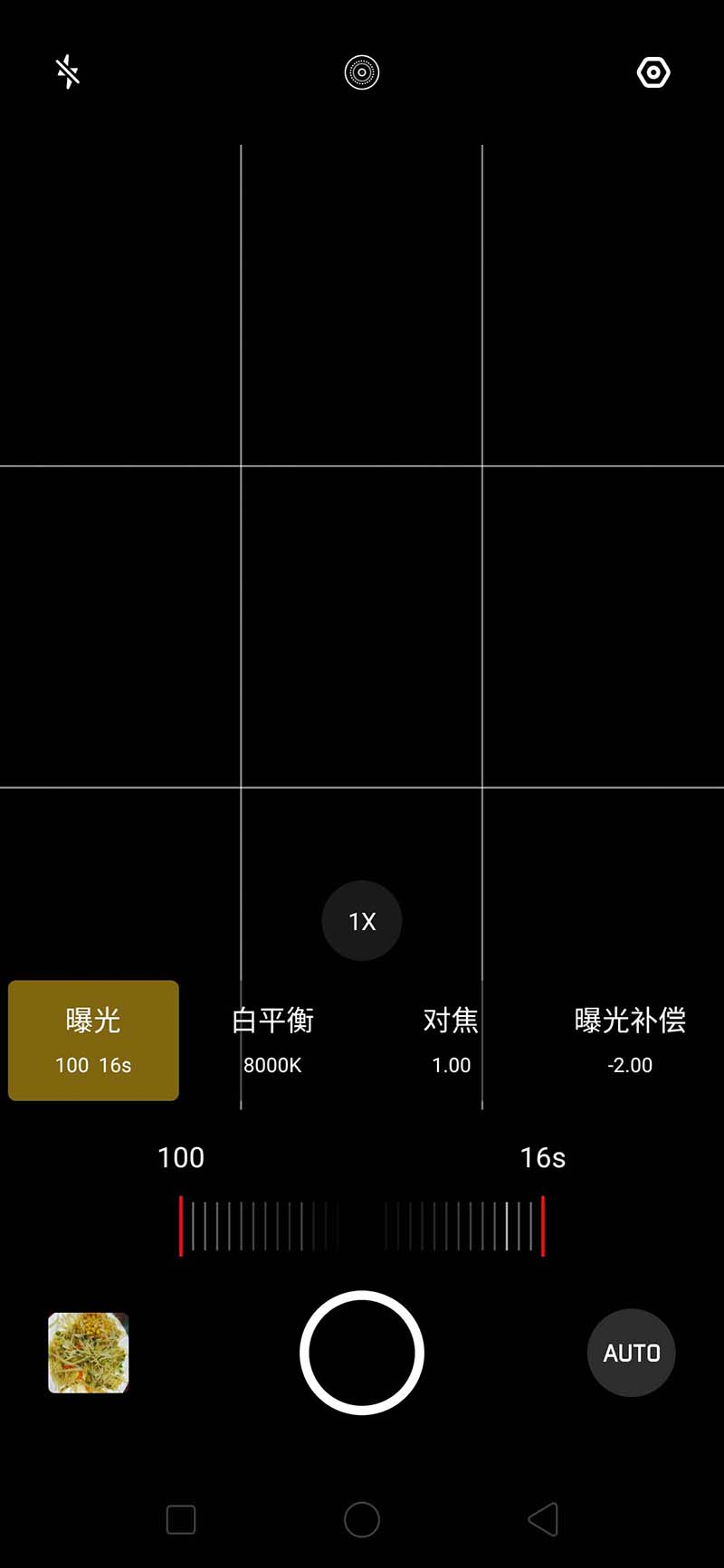
Task: Tap the ISO and shutter slider scale
Action: point(362,1226)
